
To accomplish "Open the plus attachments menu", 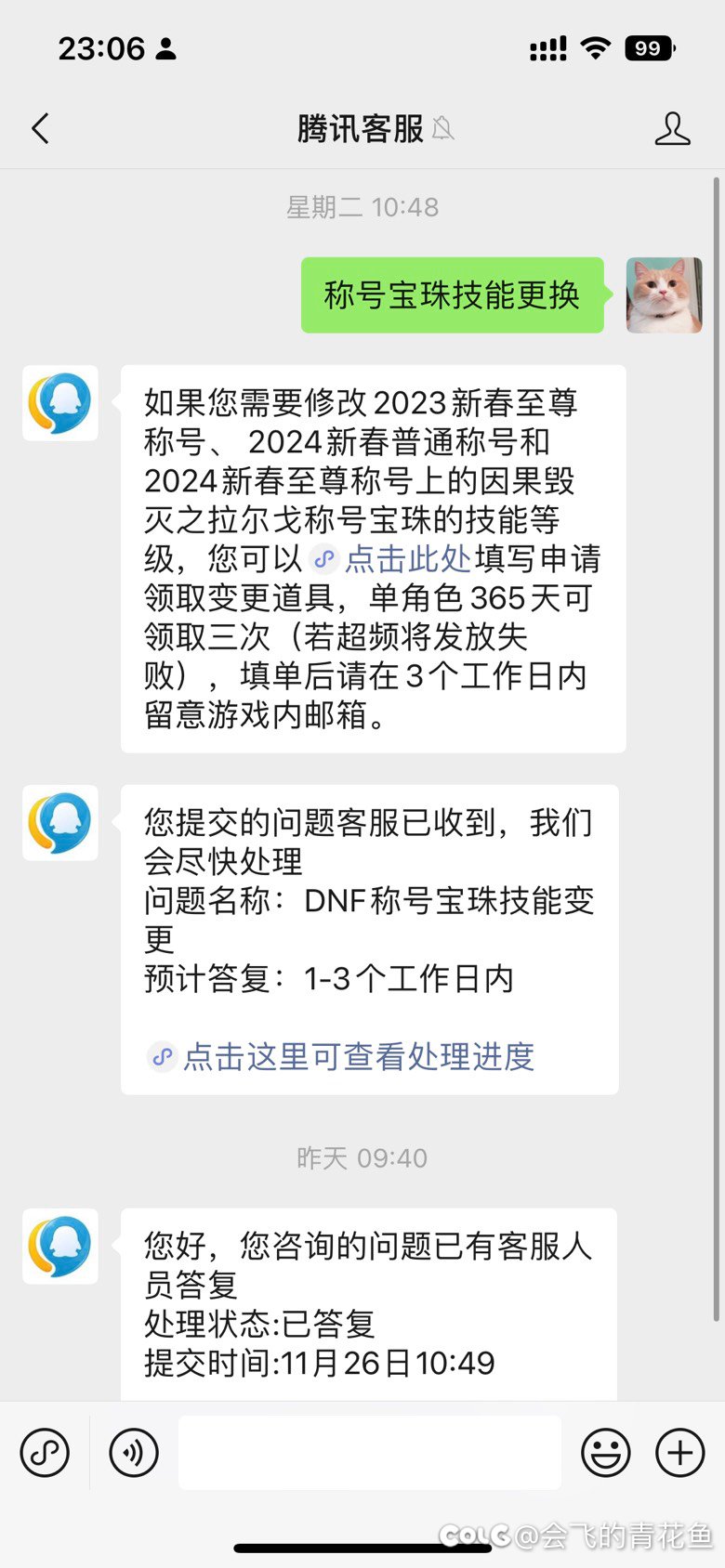I will coord(679,1452).
